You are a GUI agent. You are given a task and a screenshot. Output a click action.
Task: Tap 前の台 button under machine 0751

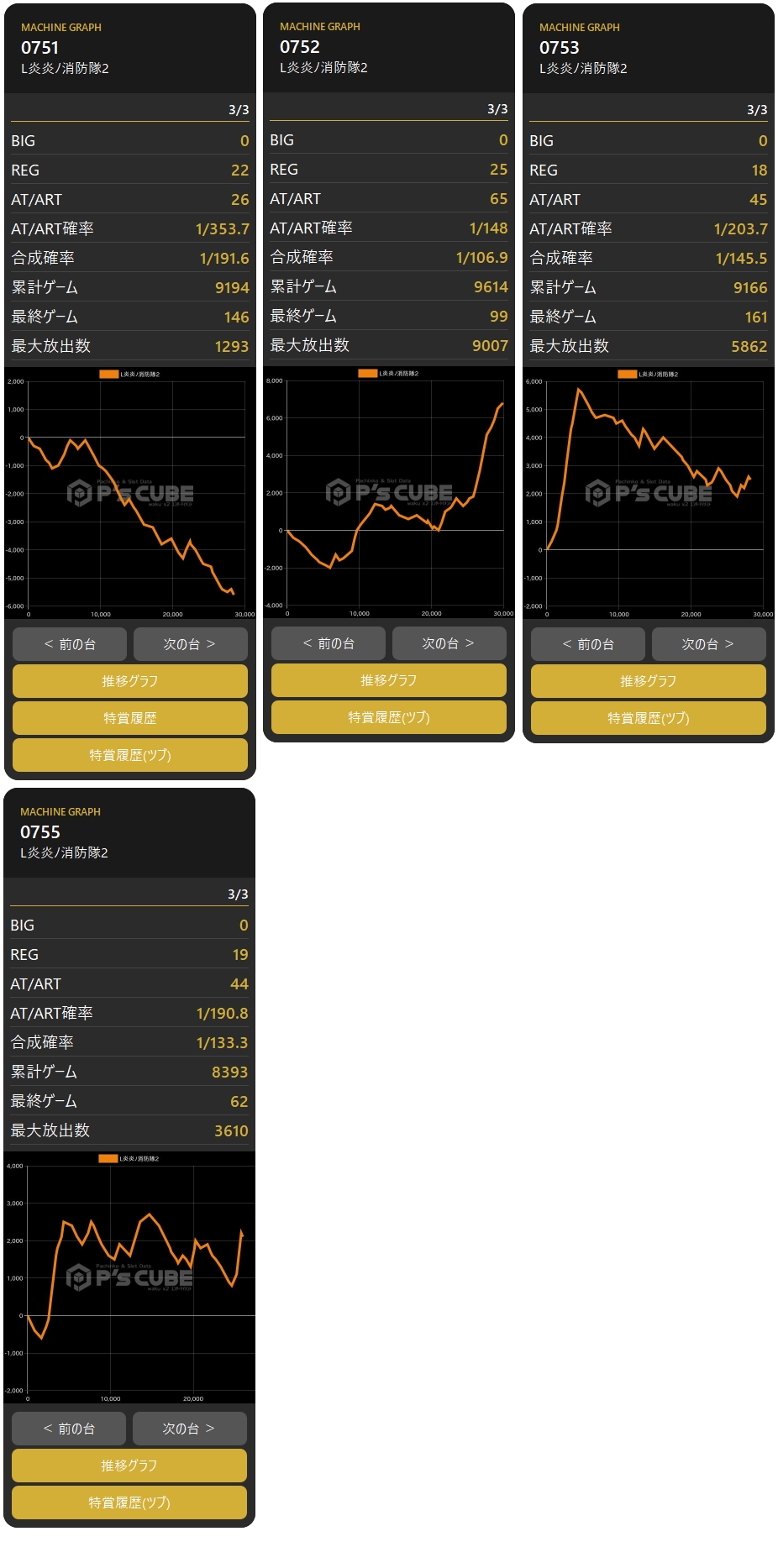click(x=70, y=644)
